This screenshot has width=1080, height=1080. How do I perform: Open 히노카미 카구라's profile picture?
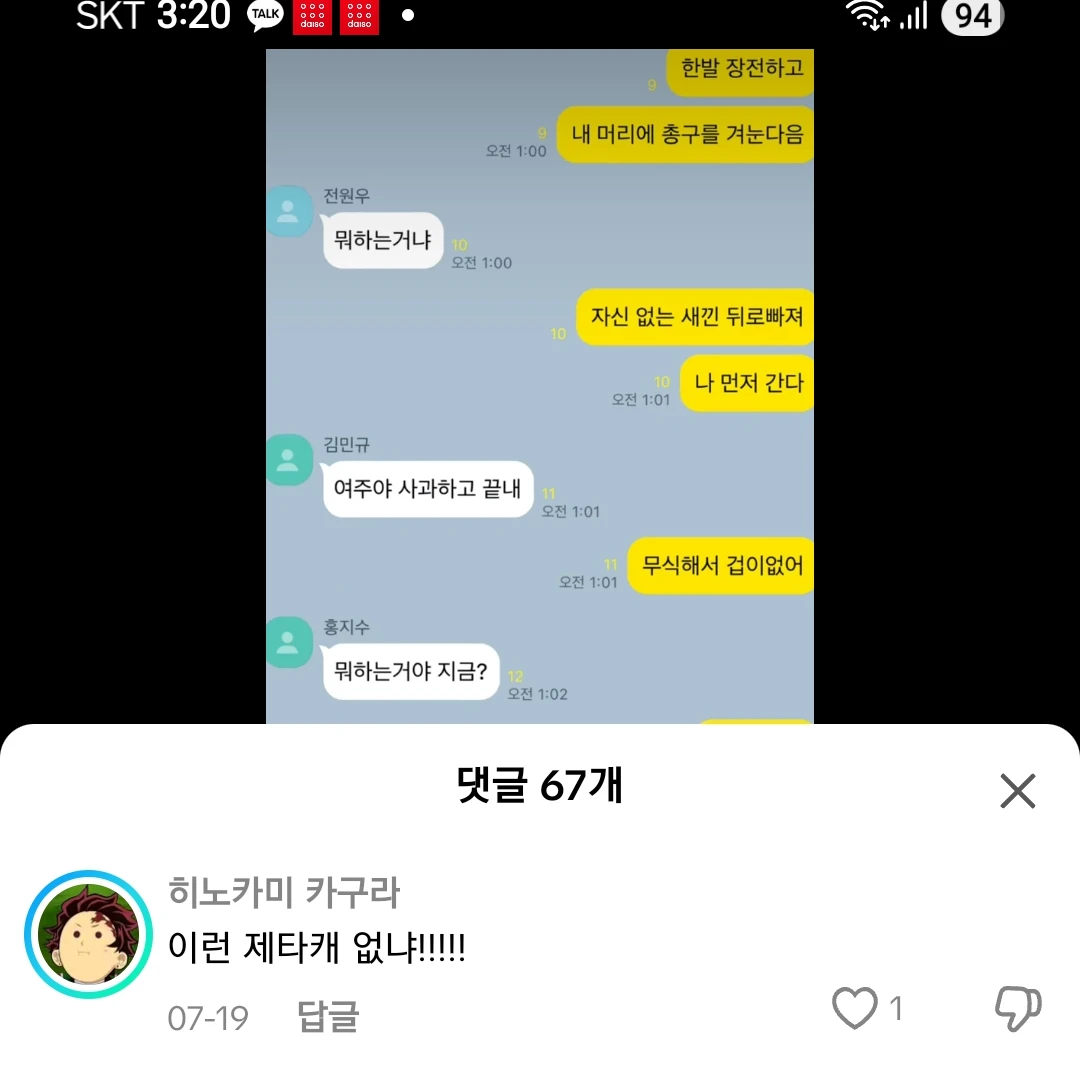(88, 934)
